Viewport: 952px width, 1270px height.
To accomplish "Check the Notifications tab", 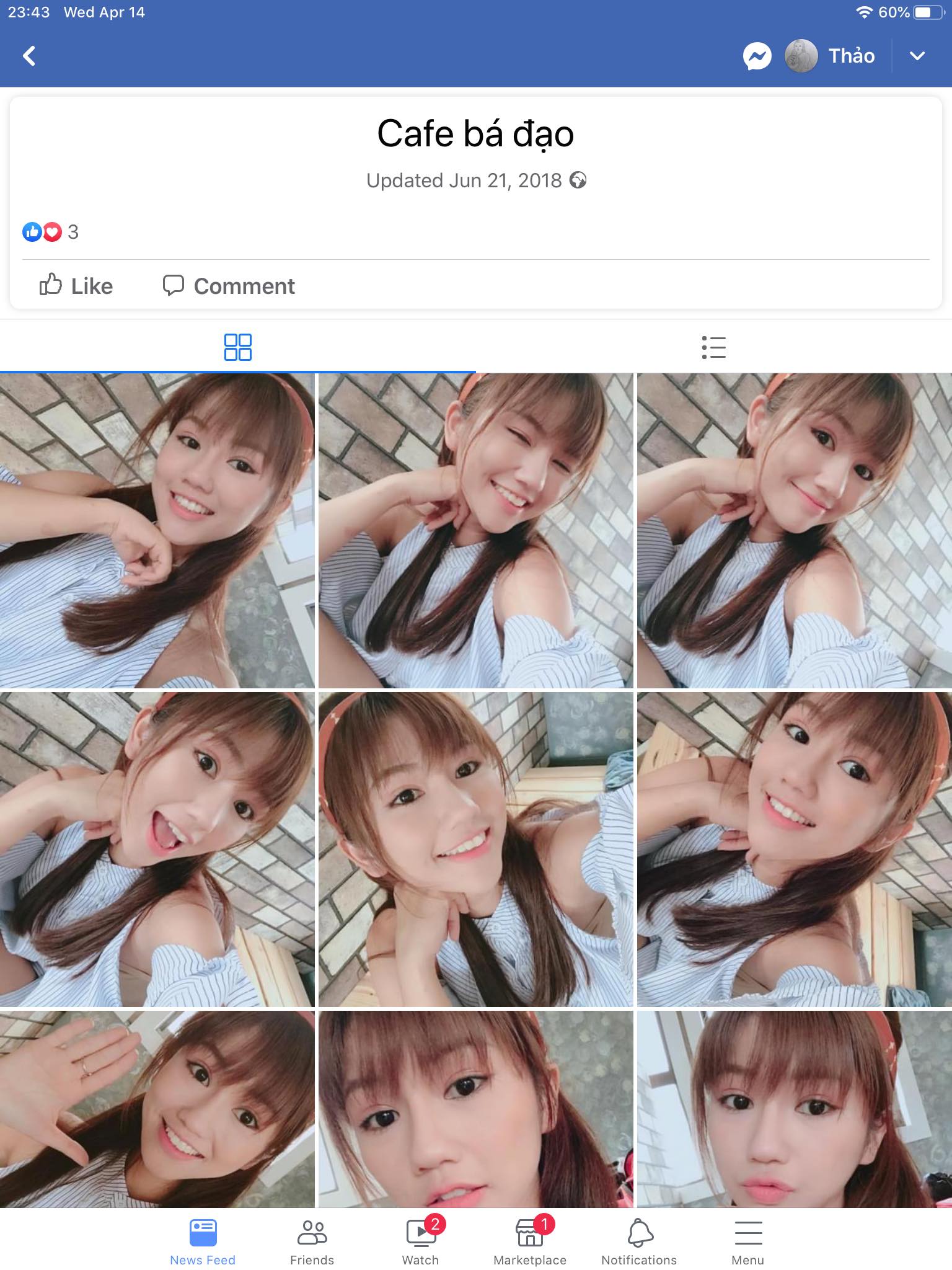I will click(639, 1241).
